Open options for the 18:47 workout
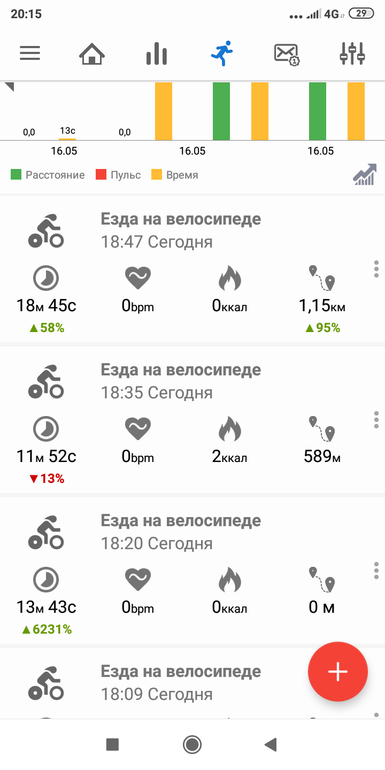This screenshot has width=385, height=770. (x=376, y=269)
